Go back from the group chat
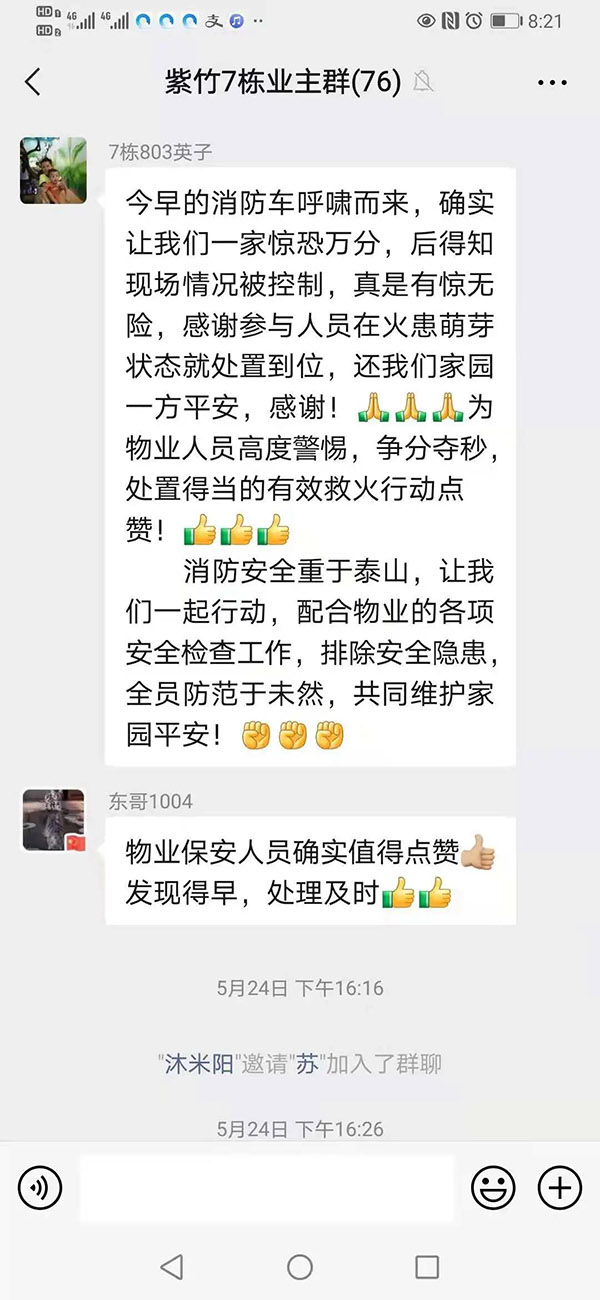 [33, 82]
